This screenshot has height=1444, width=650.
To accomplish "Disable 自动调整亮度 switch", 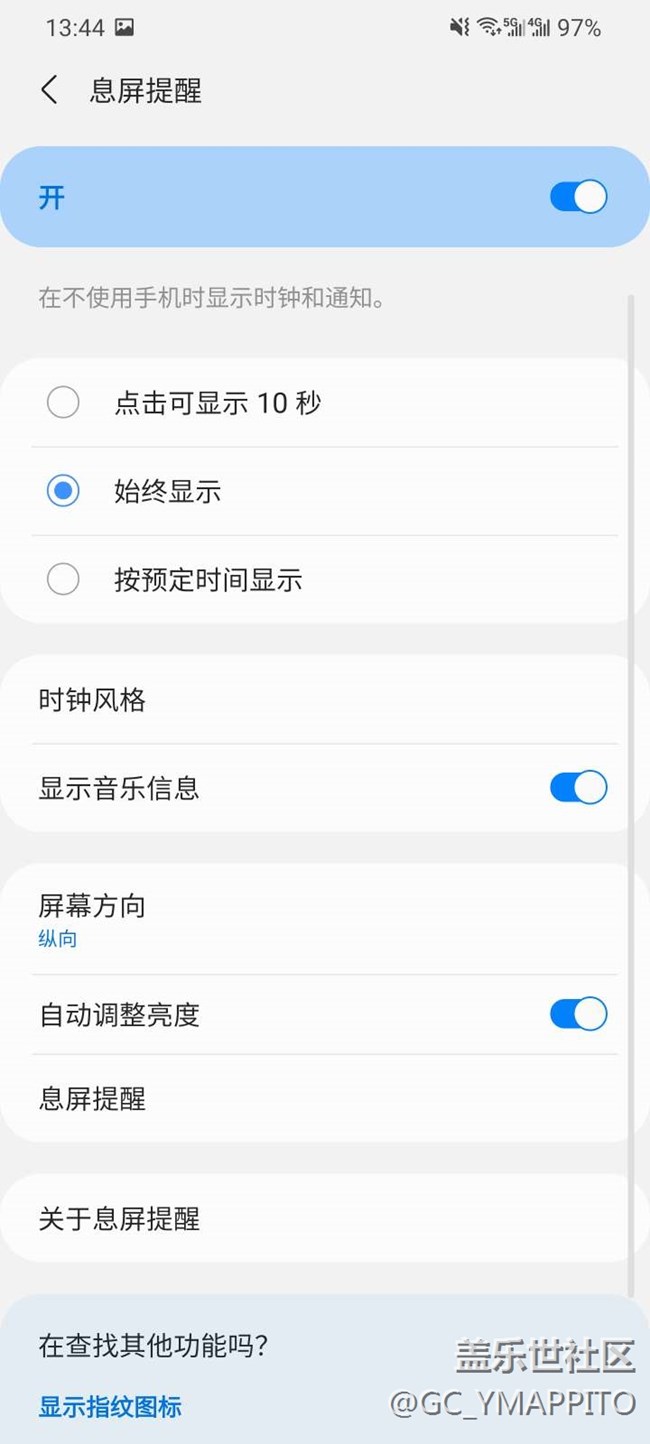I will tap(578, 1014).
